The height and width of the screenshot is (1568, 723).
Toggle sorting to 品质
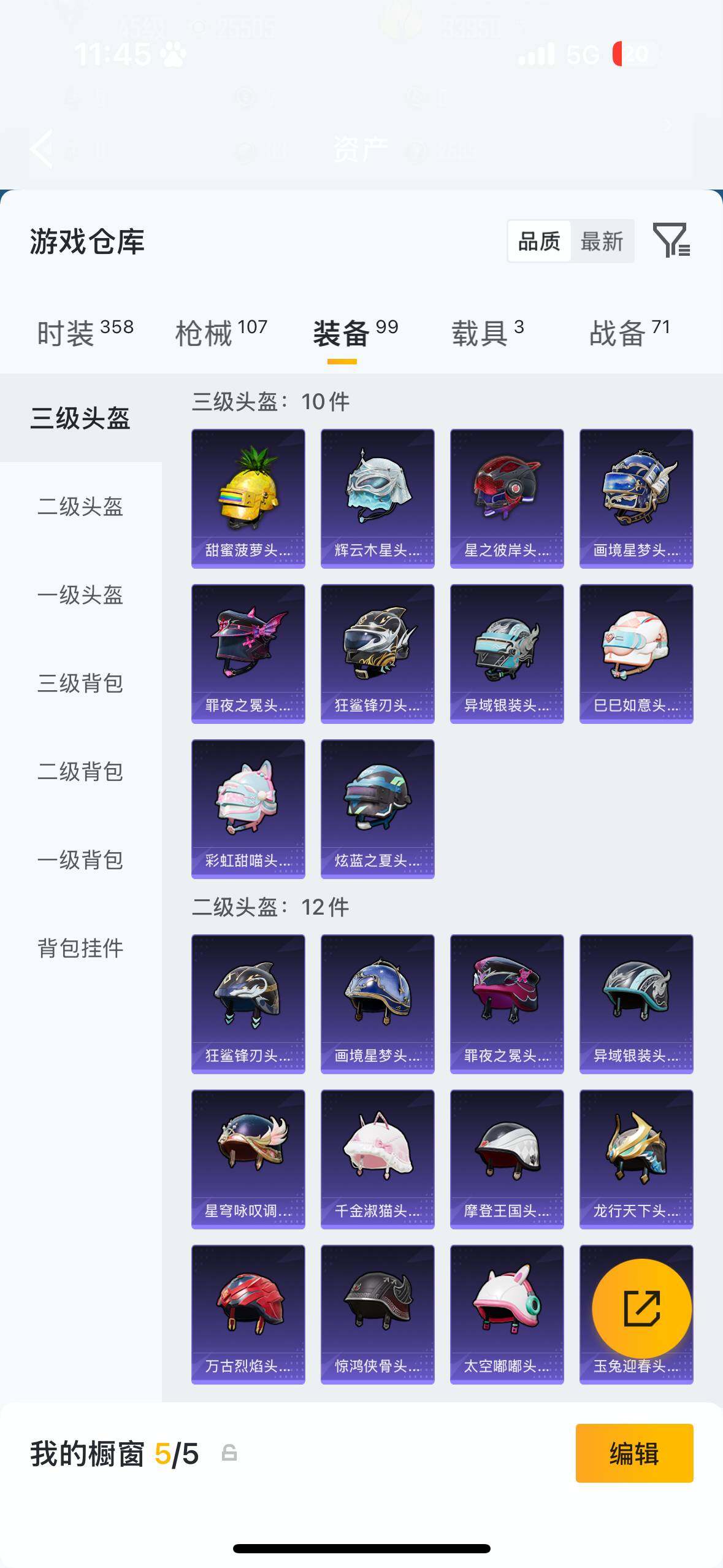click(x=538, y=241)
